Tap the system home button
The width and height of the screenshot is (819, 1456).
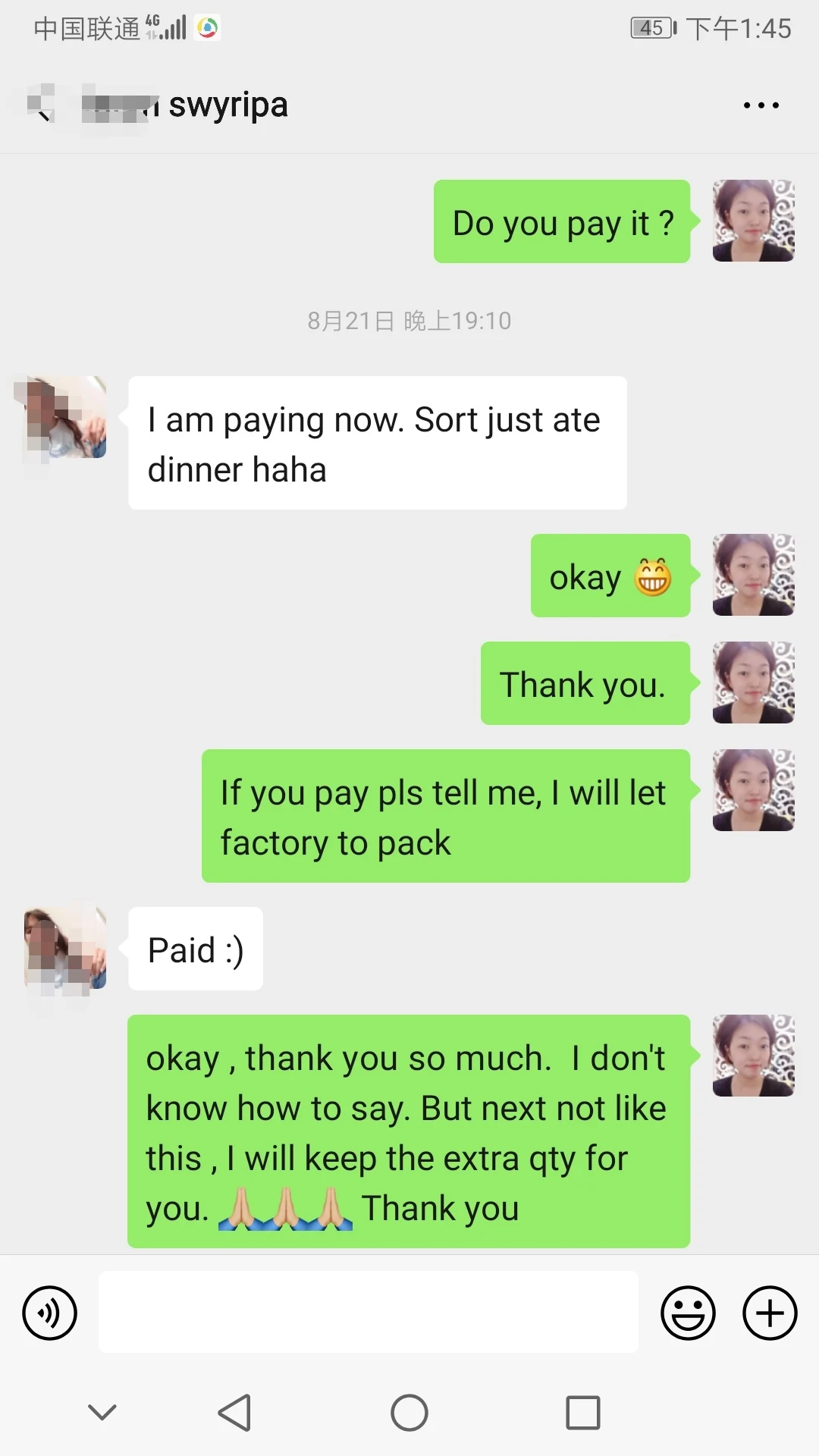click(x=409, y=1413)
